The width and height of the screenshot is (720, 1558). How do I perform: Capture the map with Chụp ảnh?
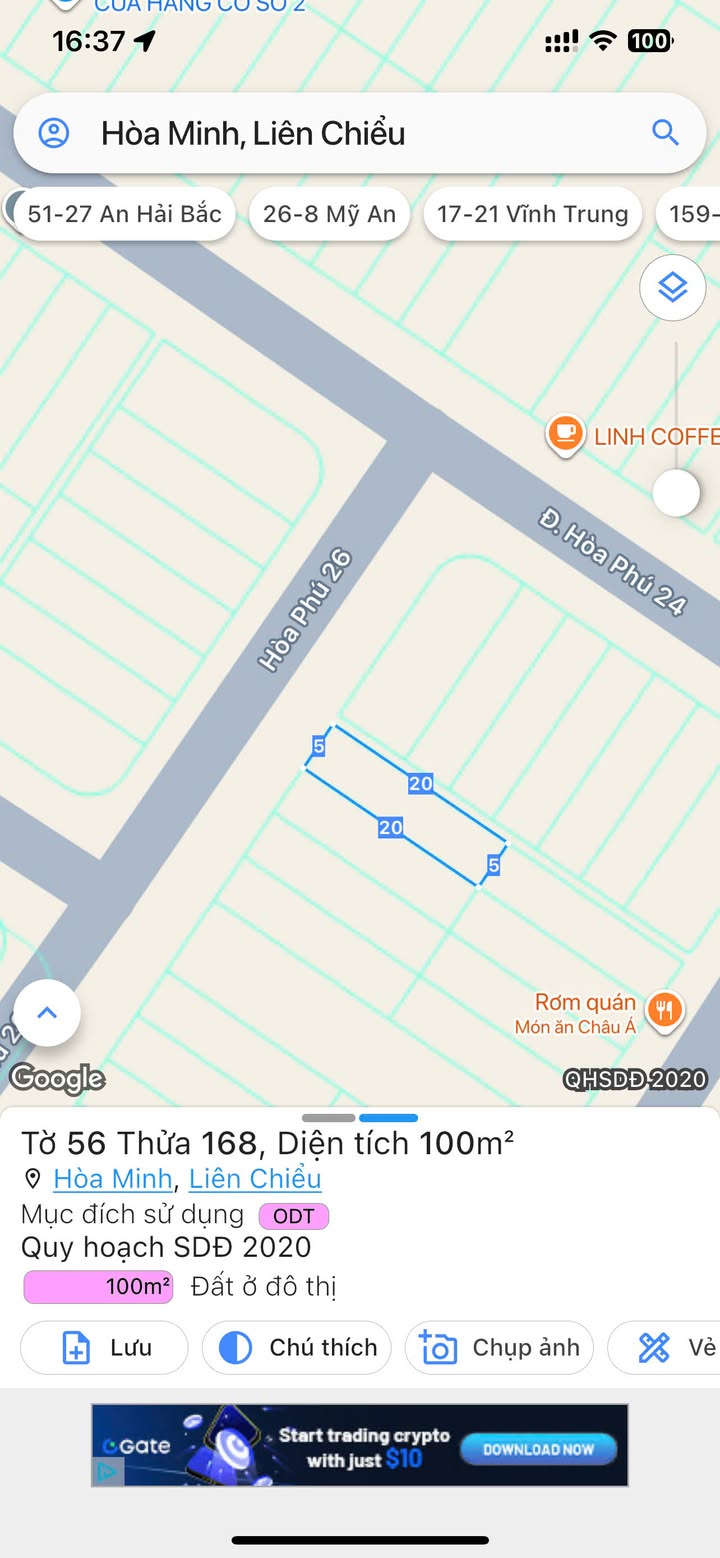(x=499, y=1348)
